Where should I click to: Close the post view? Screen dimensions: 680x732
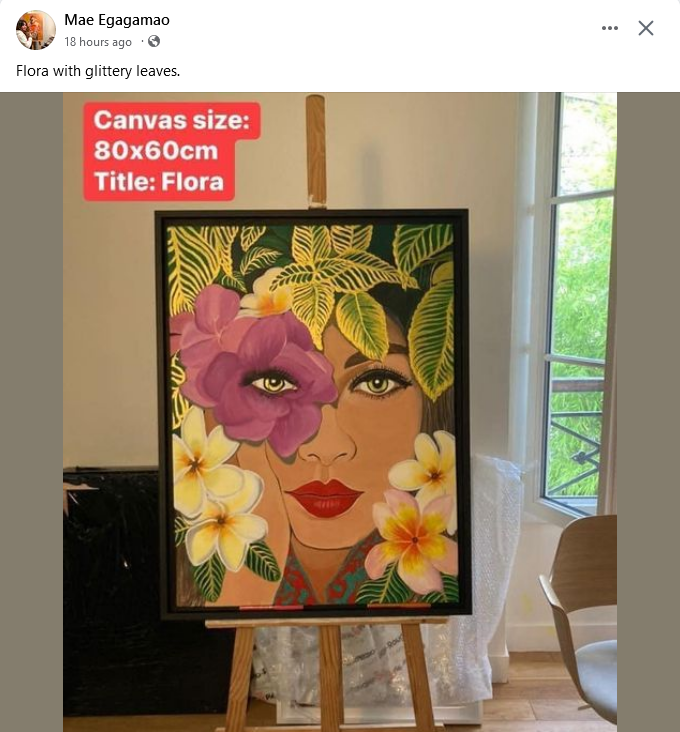[646, 28]
